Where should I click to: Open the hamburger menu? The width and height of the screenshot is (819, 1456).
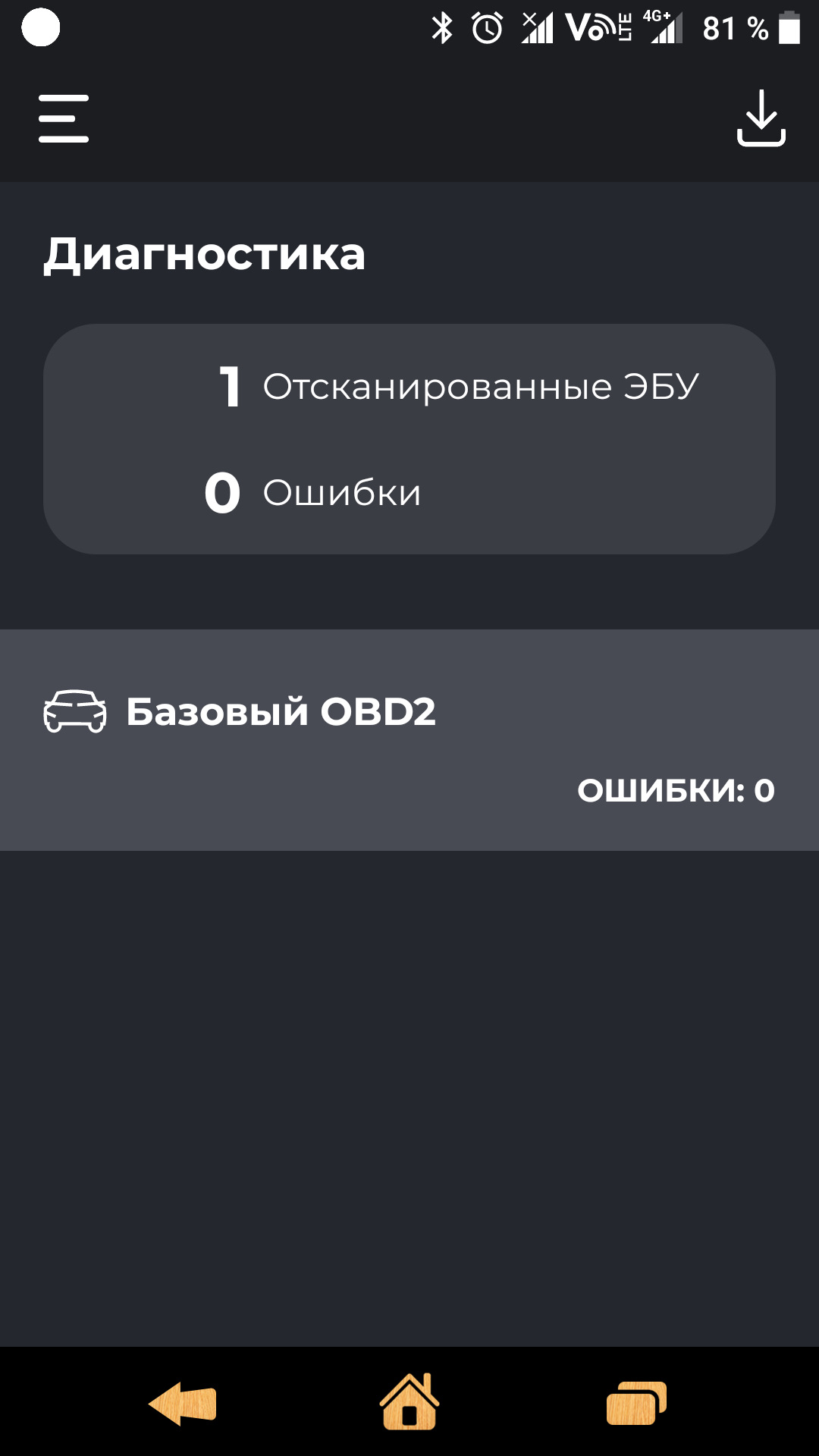[64, 118]
